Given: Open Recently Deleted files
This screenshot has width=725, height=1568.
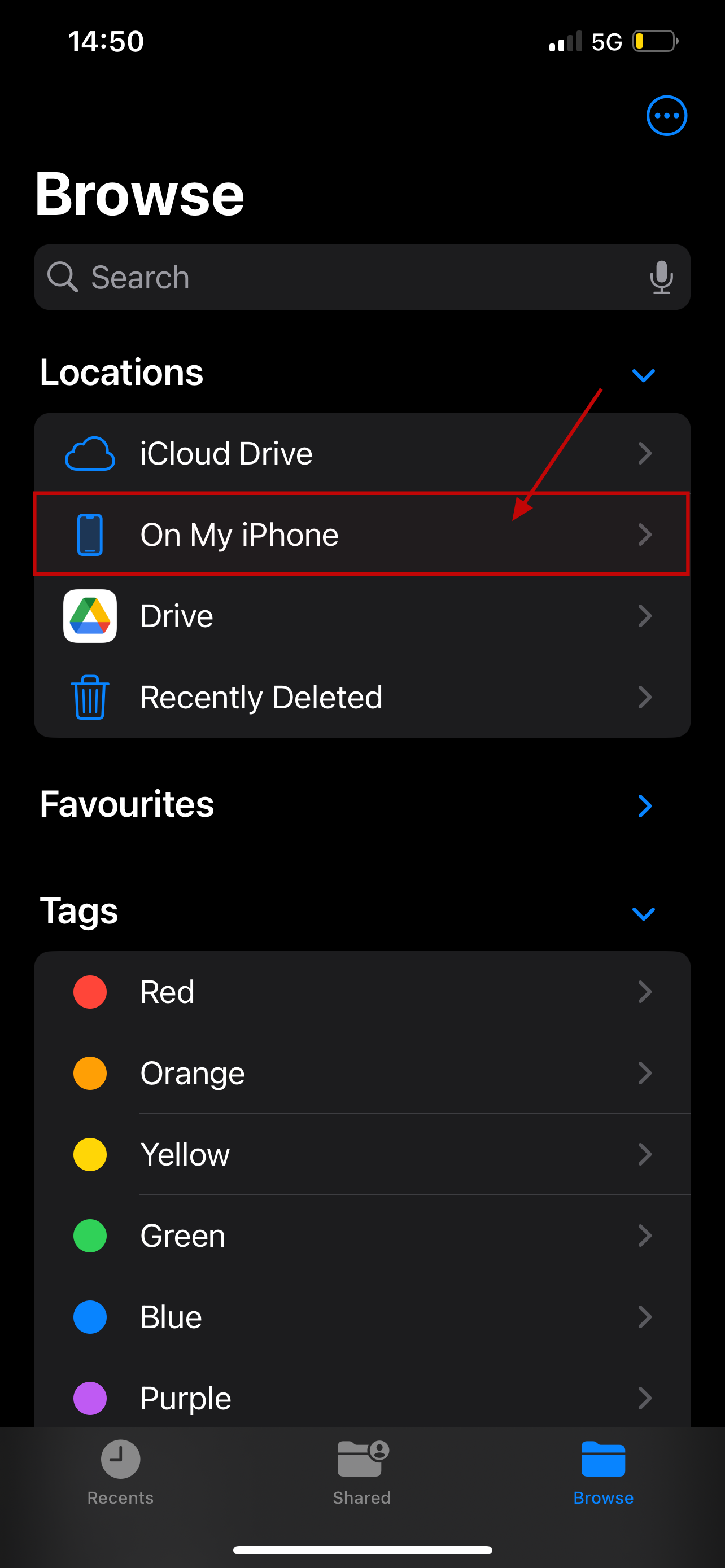Looking at the screenshot, I should point(362,697).
